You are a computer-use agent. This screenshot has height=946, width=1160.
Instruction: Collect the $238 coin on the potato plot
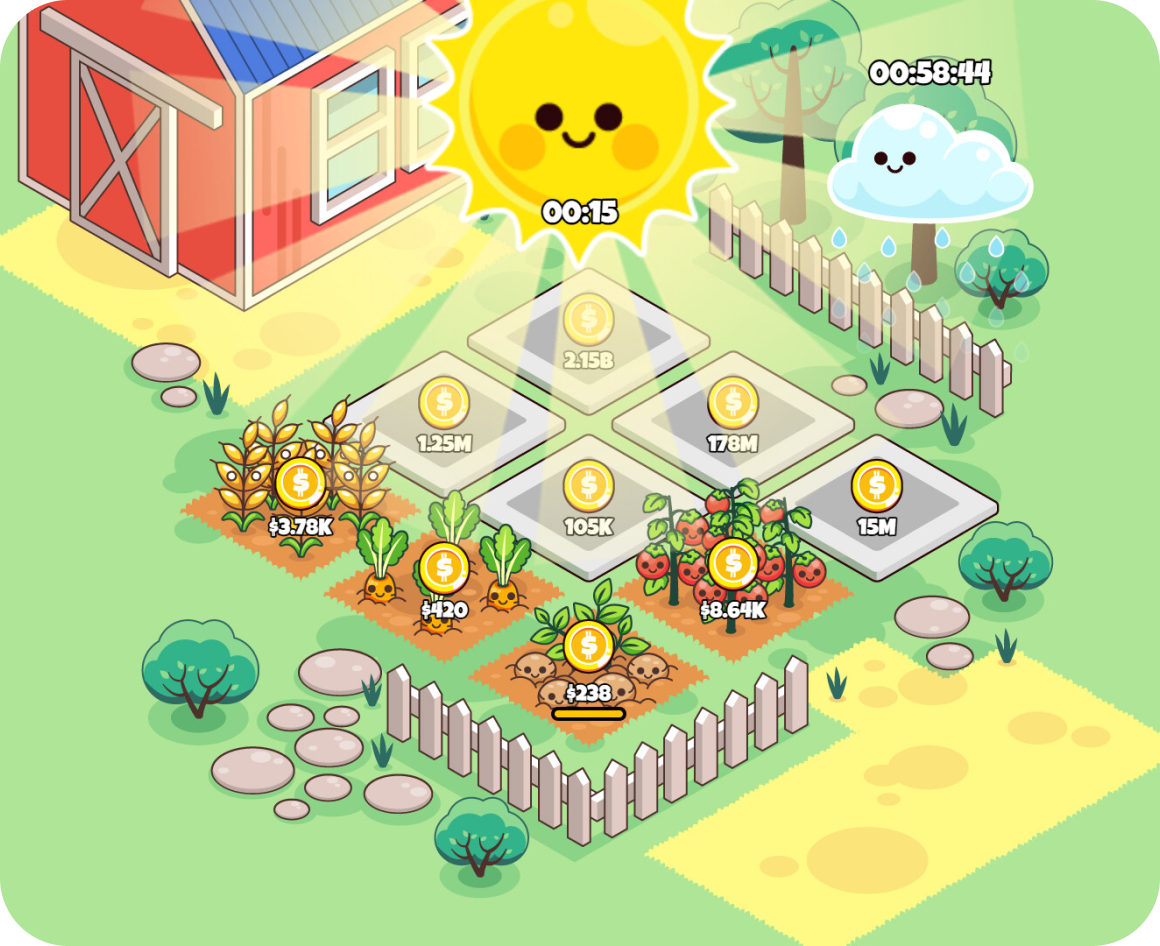tap(588, 646)
